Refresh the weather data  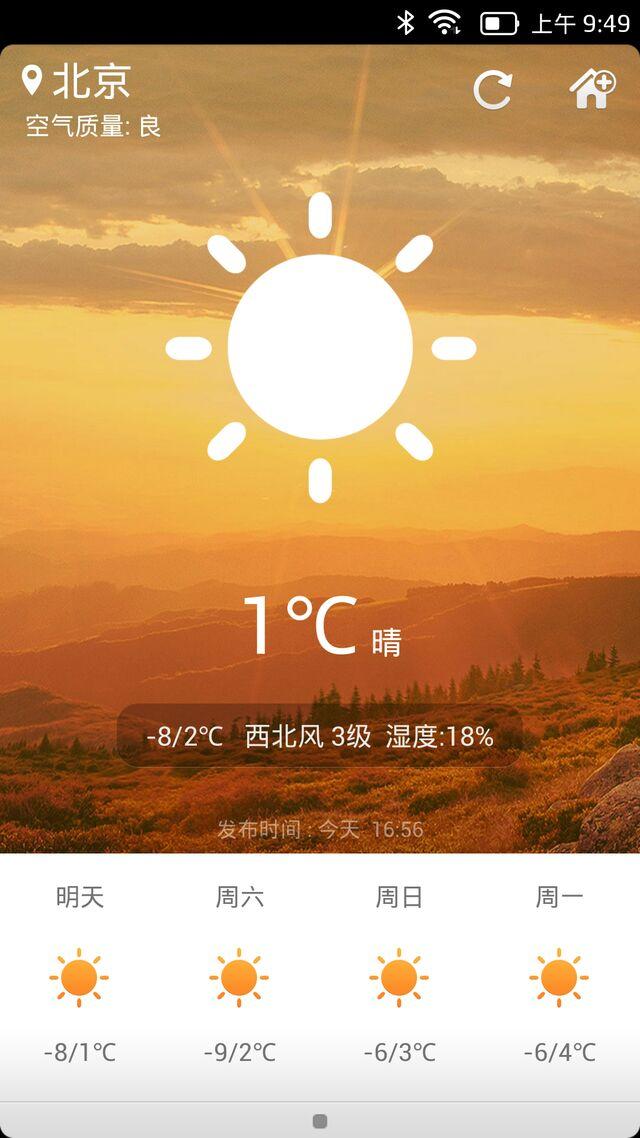coord(492,90)
